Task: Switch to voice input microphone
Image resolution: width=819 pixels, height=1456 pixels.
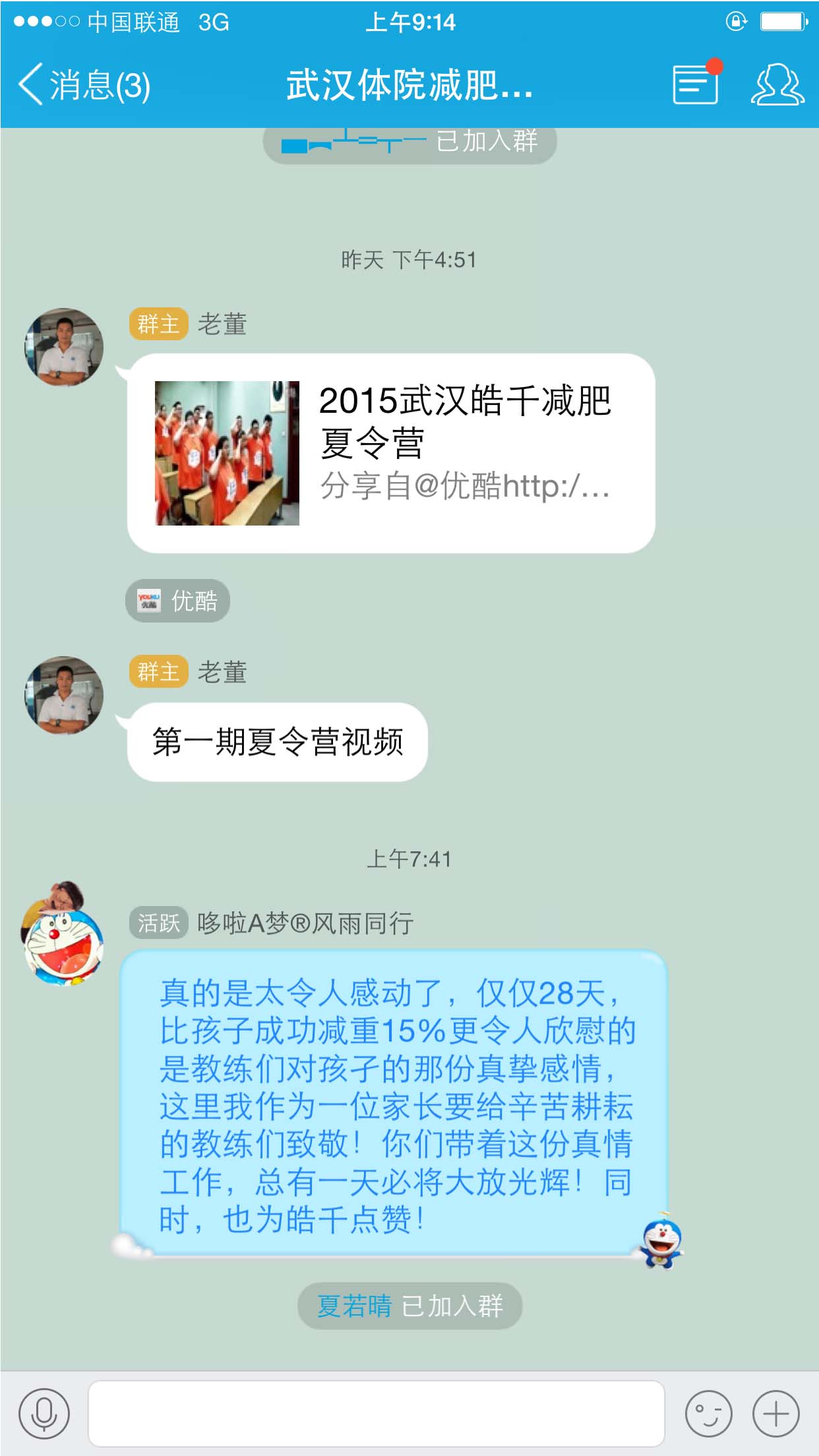Action: (x=44, y=1413)
